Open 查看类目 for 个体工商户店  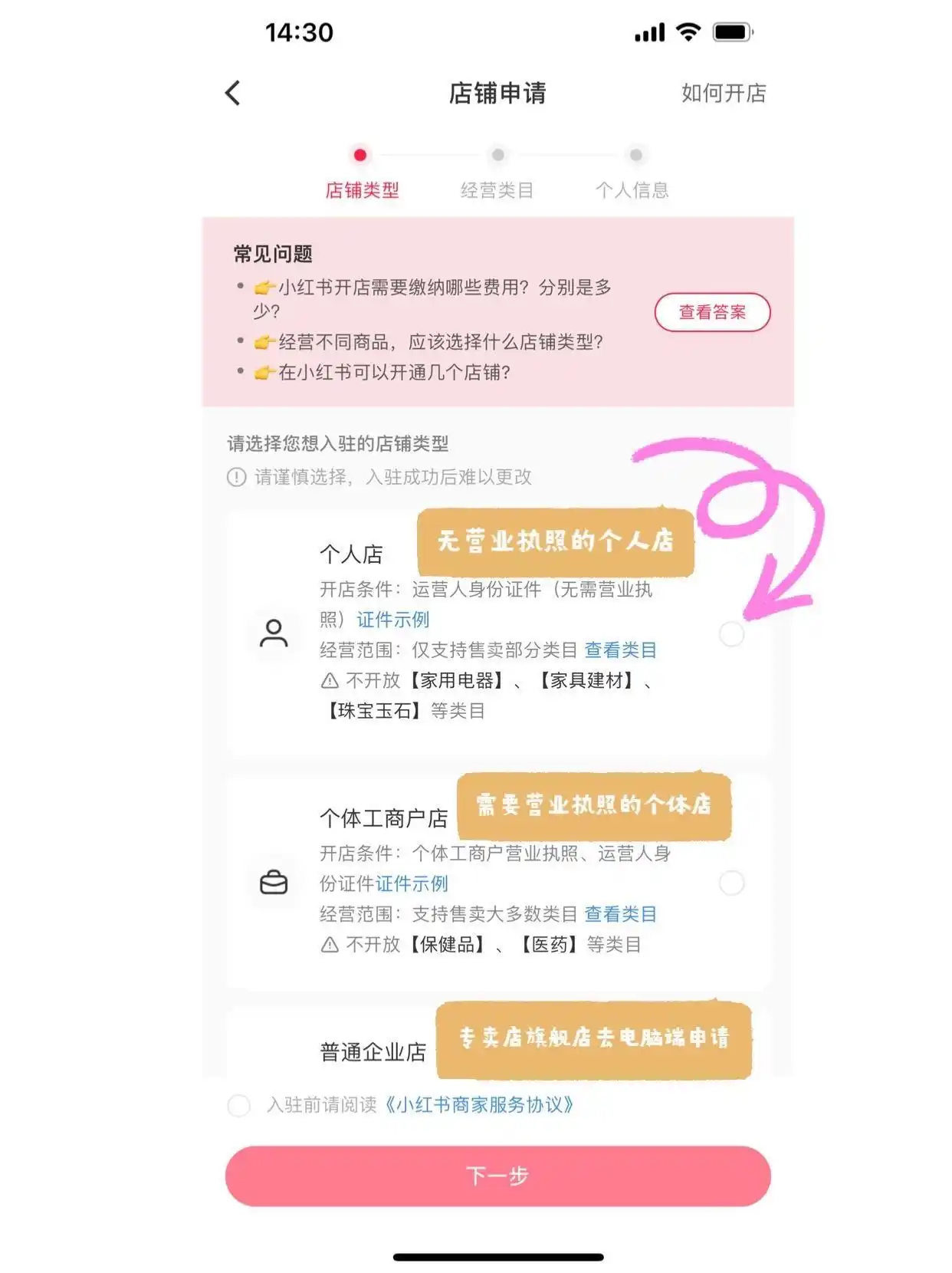[x=620, y=914]
